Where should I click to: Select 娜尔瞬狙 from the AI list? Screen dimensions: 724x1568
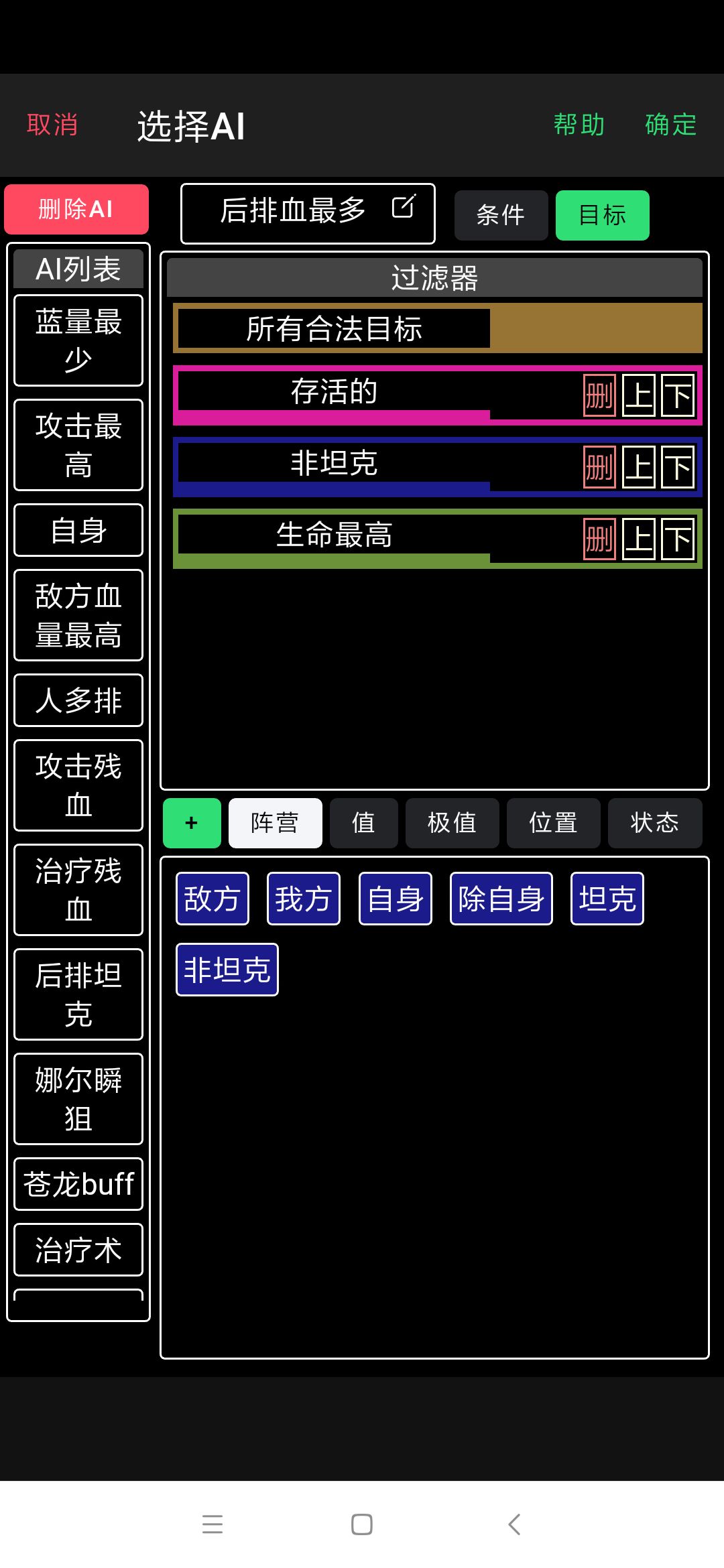click(x=78, y=1098)
